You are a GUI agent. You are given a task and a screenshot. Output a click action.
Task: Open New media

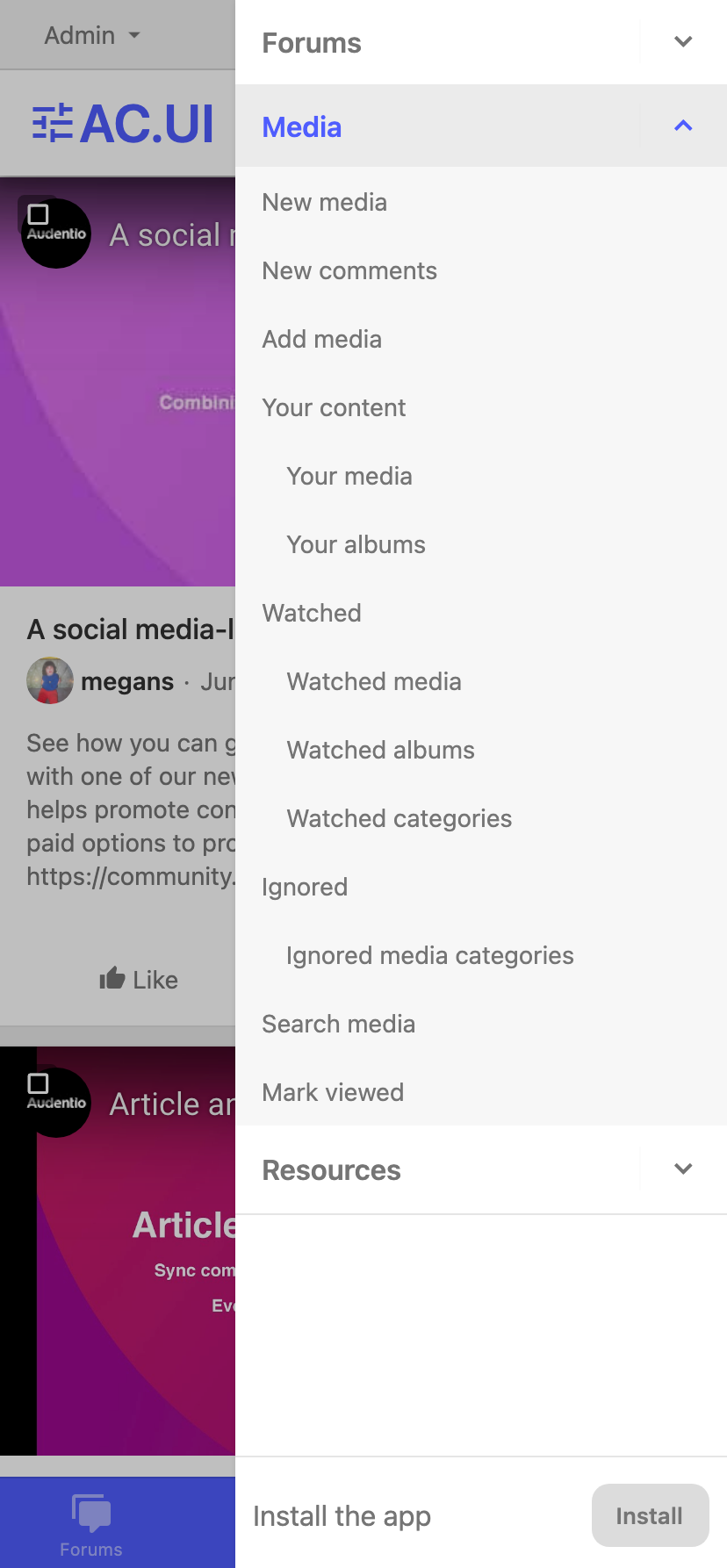pos(324,202)
